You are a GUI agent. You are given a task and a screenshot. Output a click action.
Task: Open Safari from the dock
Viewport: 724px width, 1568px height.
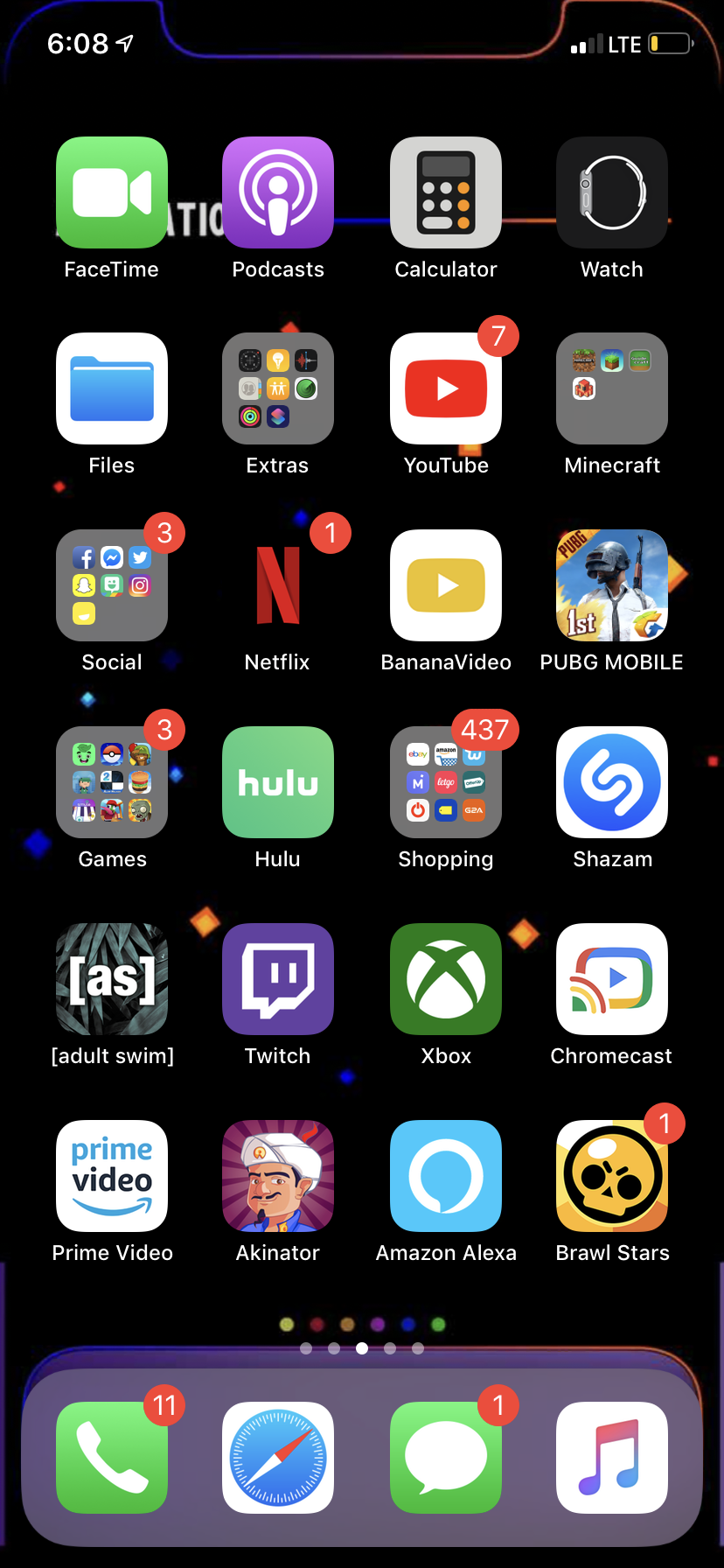point(278,1458)
